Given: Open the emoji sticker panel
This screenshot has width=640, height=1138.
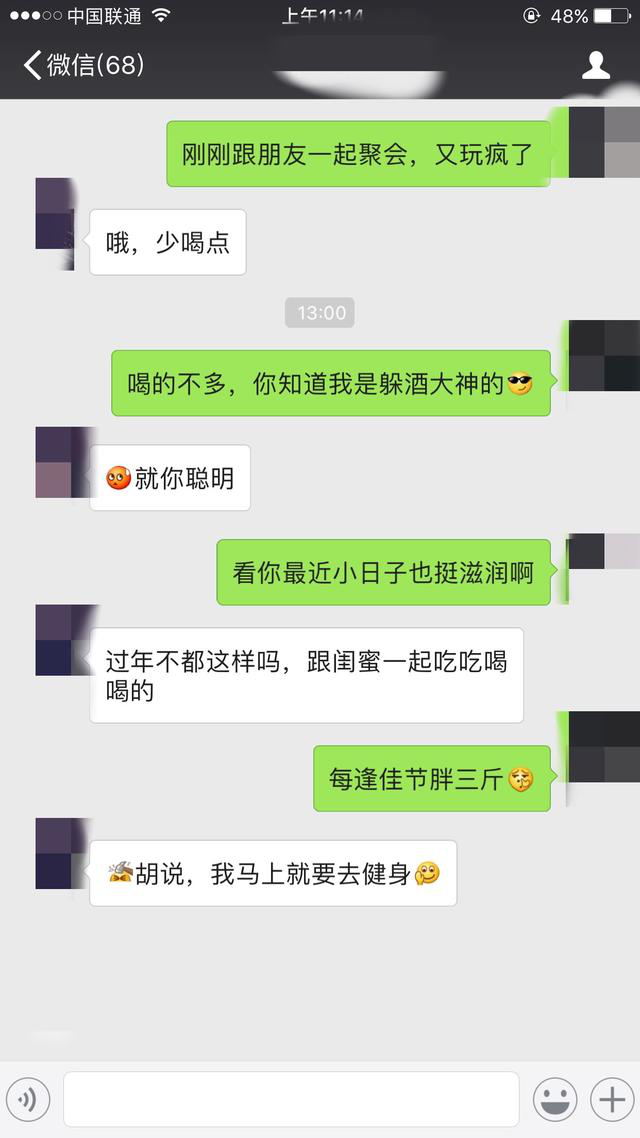Looking at the screenshot, I should (554, 1100).
